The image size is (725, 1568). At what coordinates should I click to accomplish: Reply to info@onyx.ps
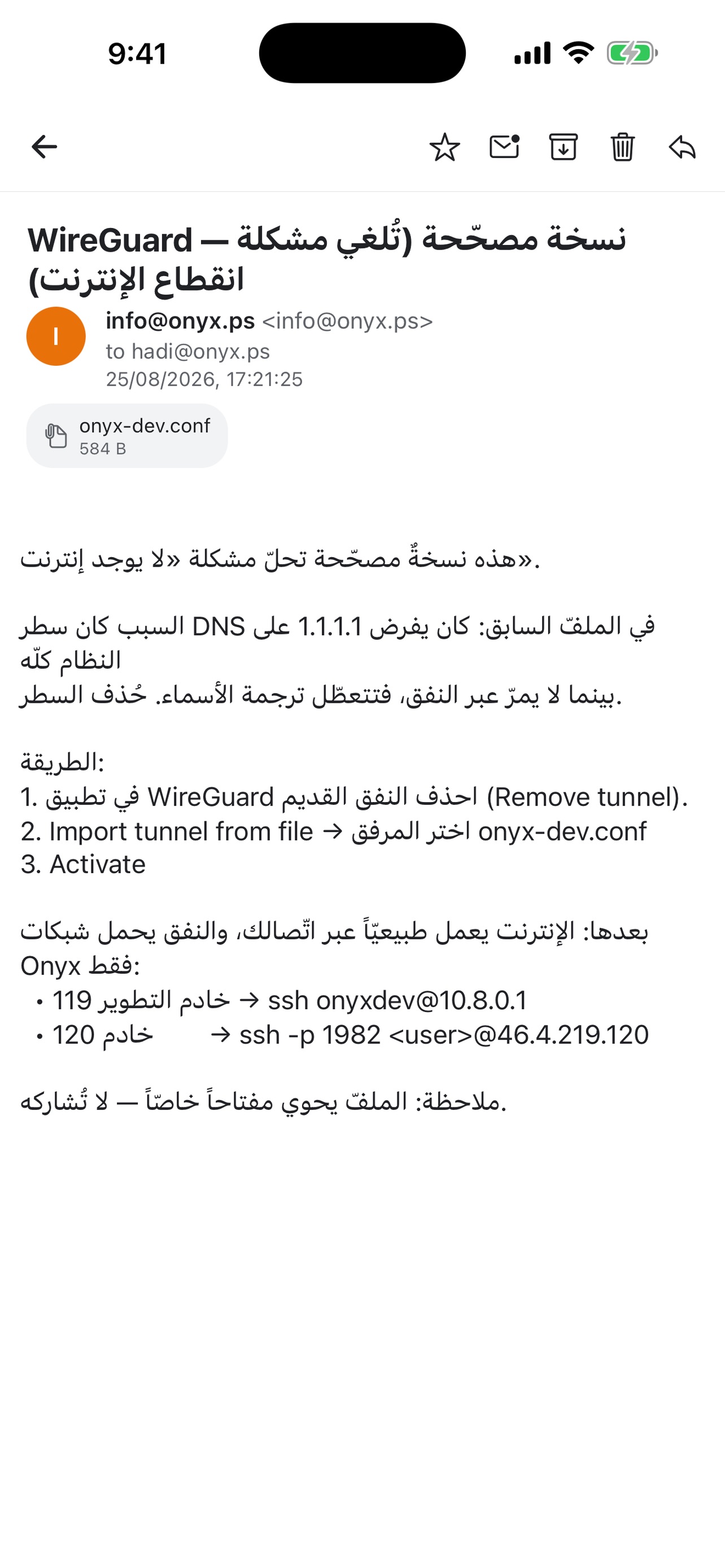pos(682,147)
